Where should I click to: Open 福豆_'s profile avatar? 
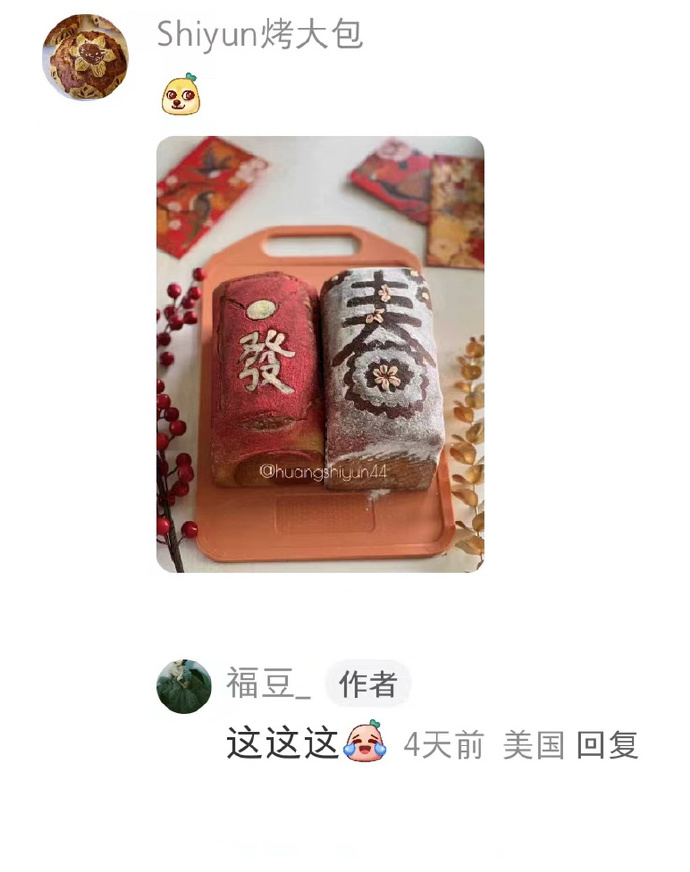(x=184, y=686)
